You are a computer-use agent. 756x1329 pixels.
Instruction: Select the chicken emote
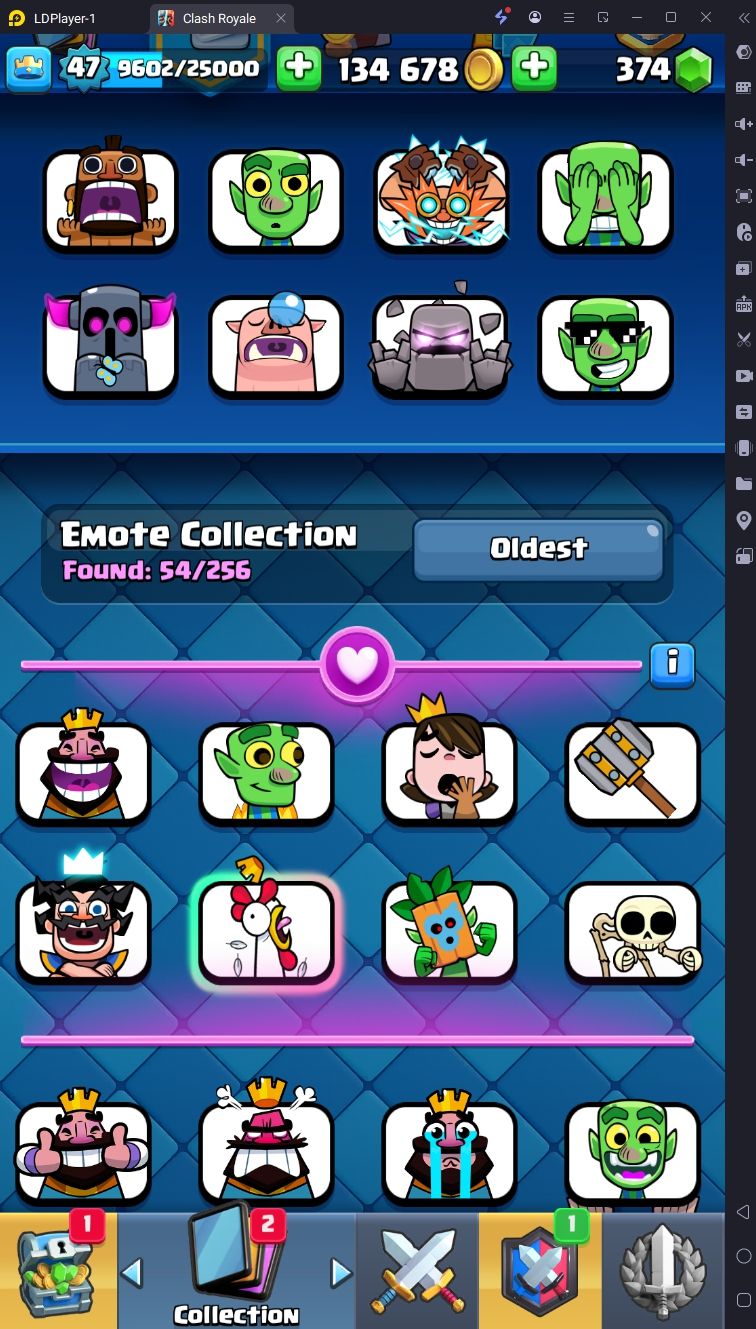(266, 931)
